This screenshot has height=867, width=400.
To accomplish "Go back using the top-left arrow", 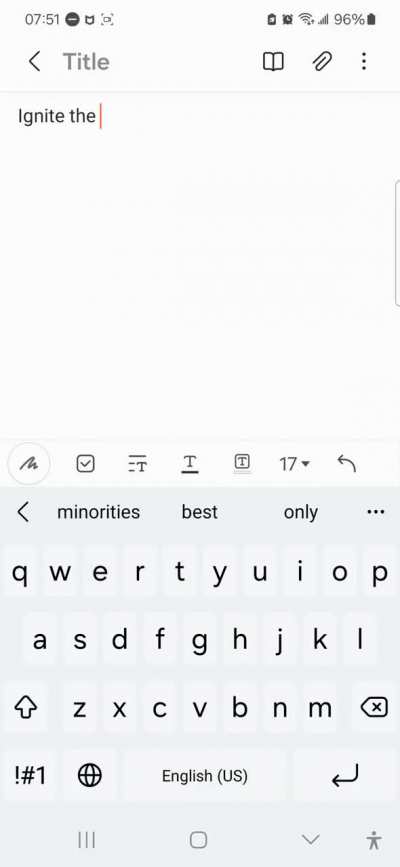I will [34, 61].
